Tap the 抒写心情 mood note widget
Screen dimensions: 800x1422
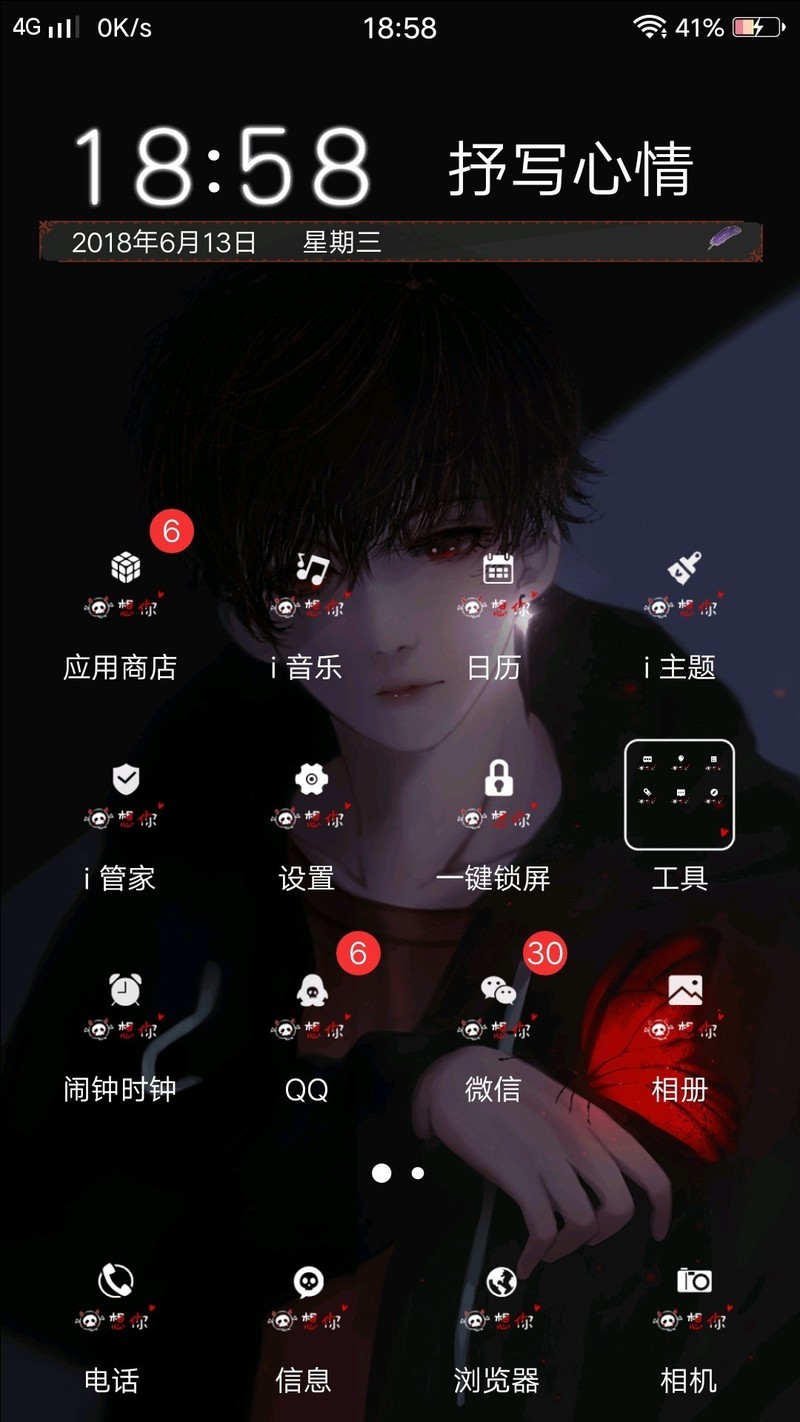570,168
